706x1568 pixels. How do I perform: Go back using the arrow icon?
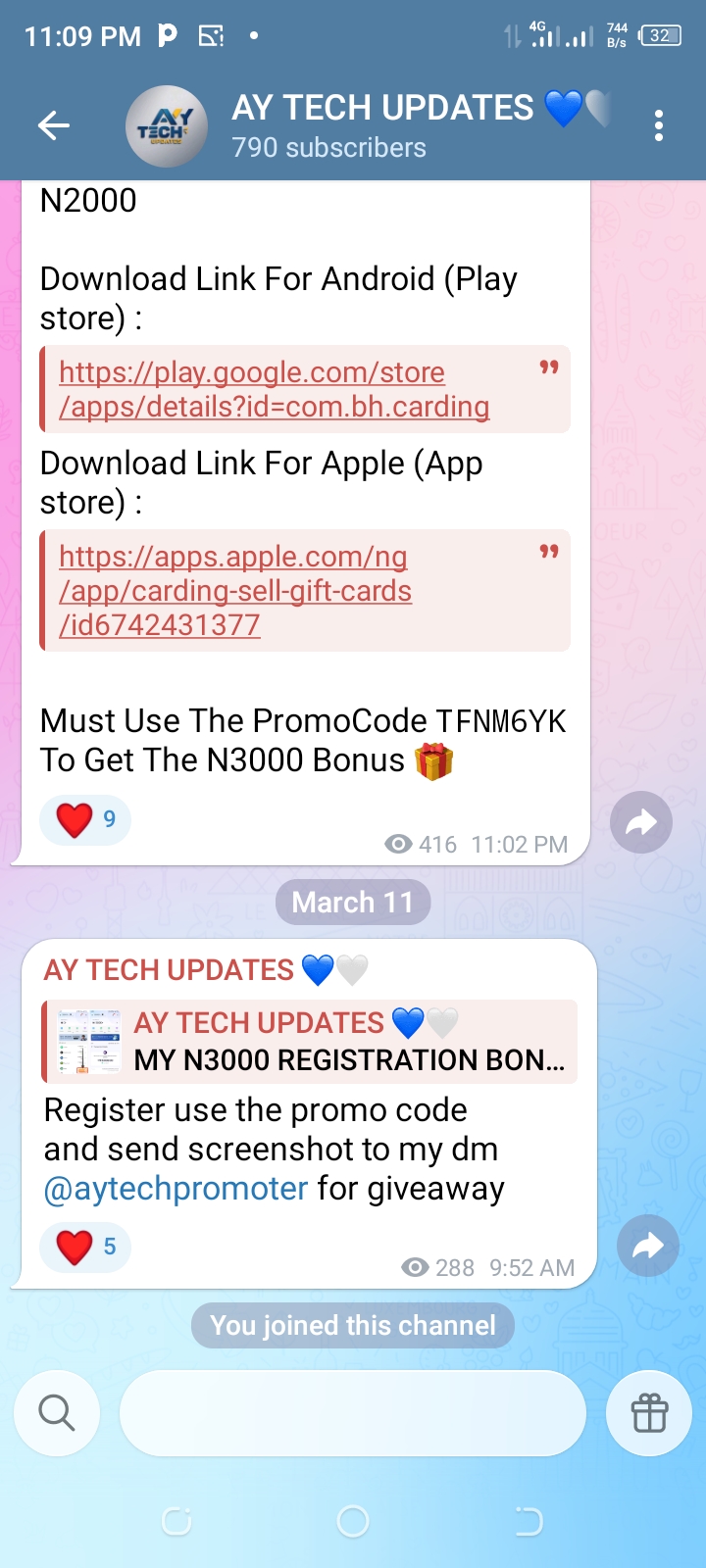54,125
